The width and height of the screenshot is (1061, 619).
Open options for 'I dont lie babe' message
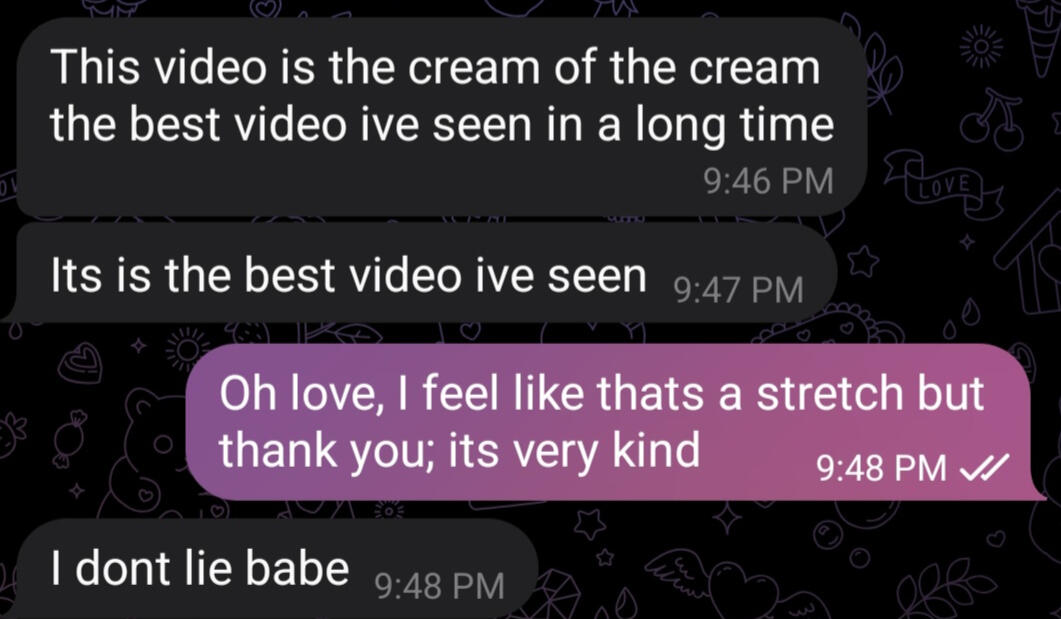click(270, 572)
